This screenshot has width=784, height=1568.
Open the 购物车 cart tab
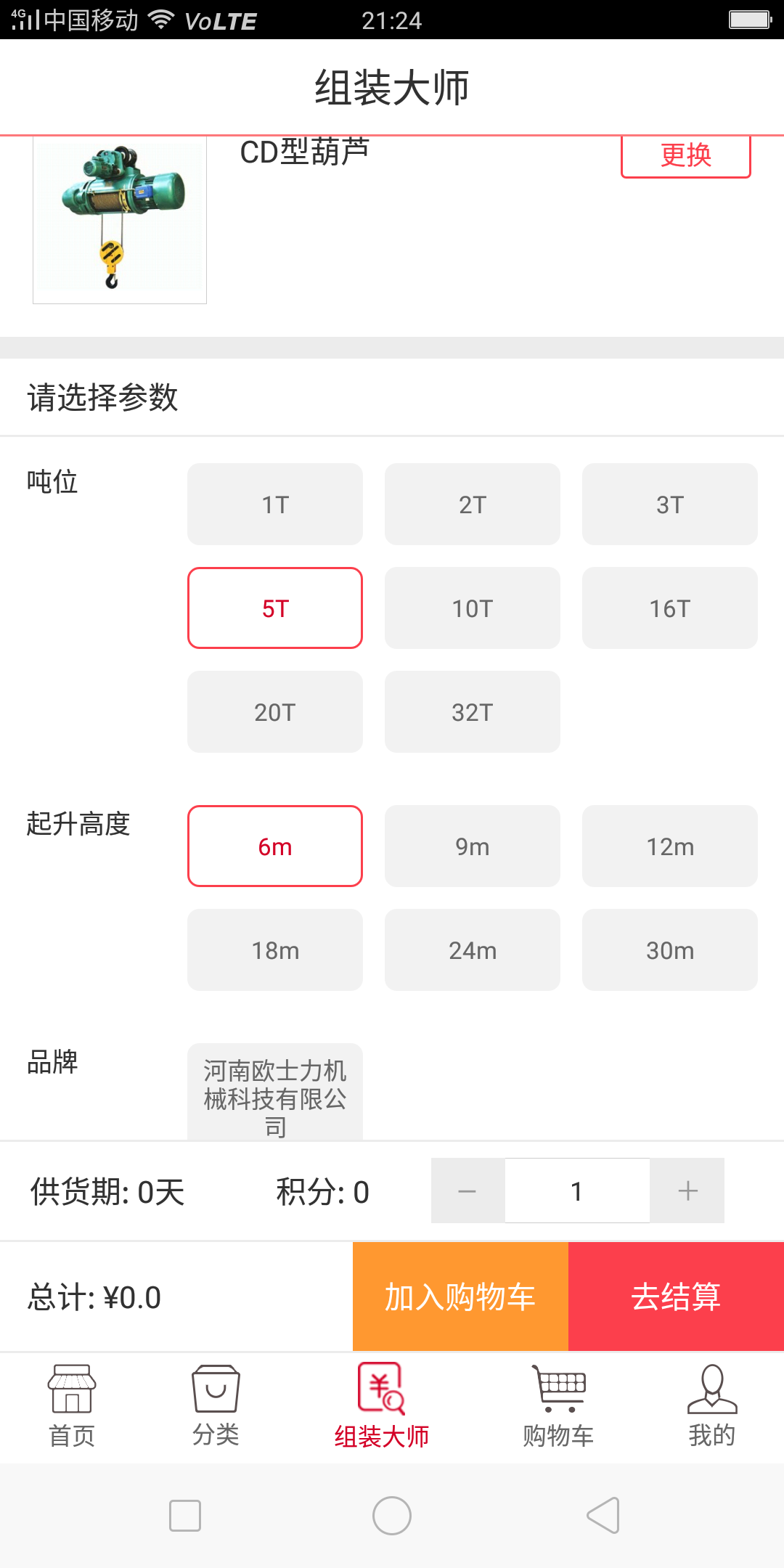[558, 1407]
